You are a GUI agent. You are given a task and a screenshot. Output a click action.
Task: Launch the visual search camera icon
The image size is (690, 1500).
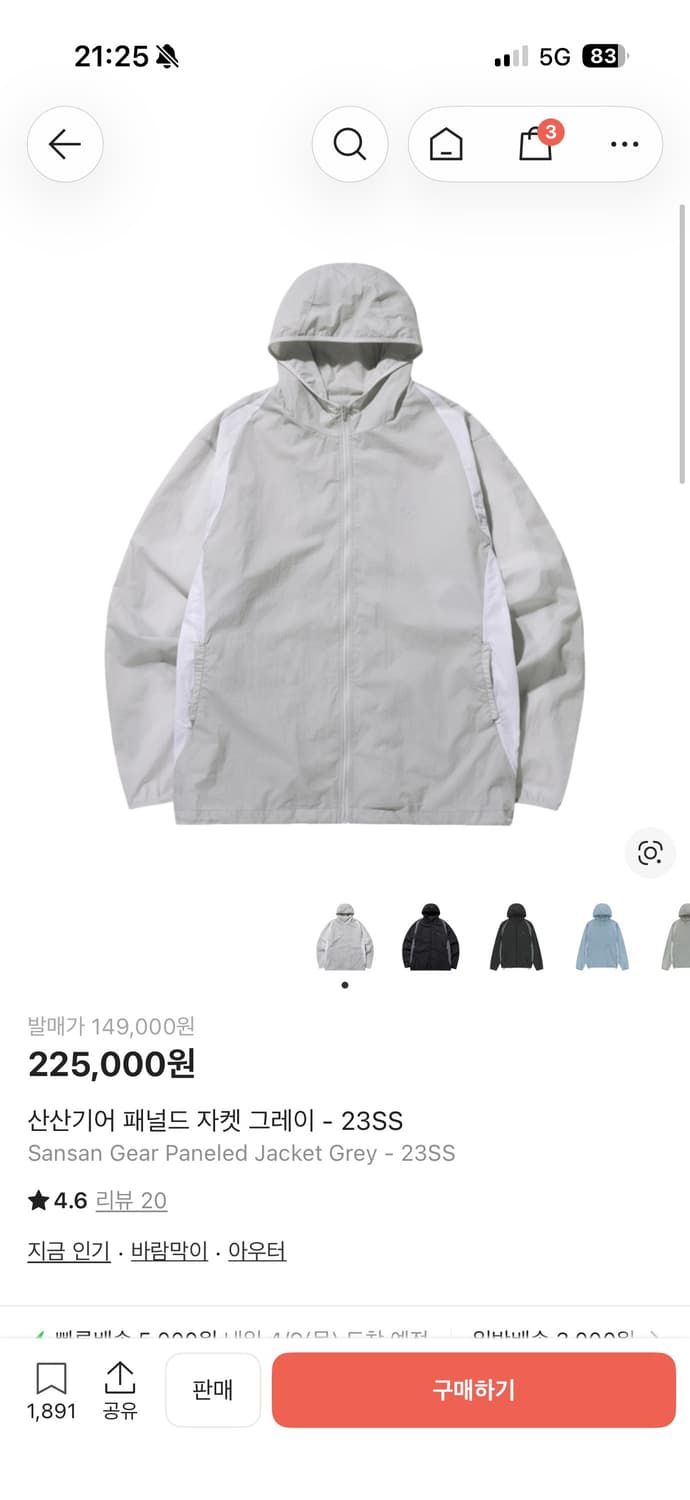pos(650,853)
